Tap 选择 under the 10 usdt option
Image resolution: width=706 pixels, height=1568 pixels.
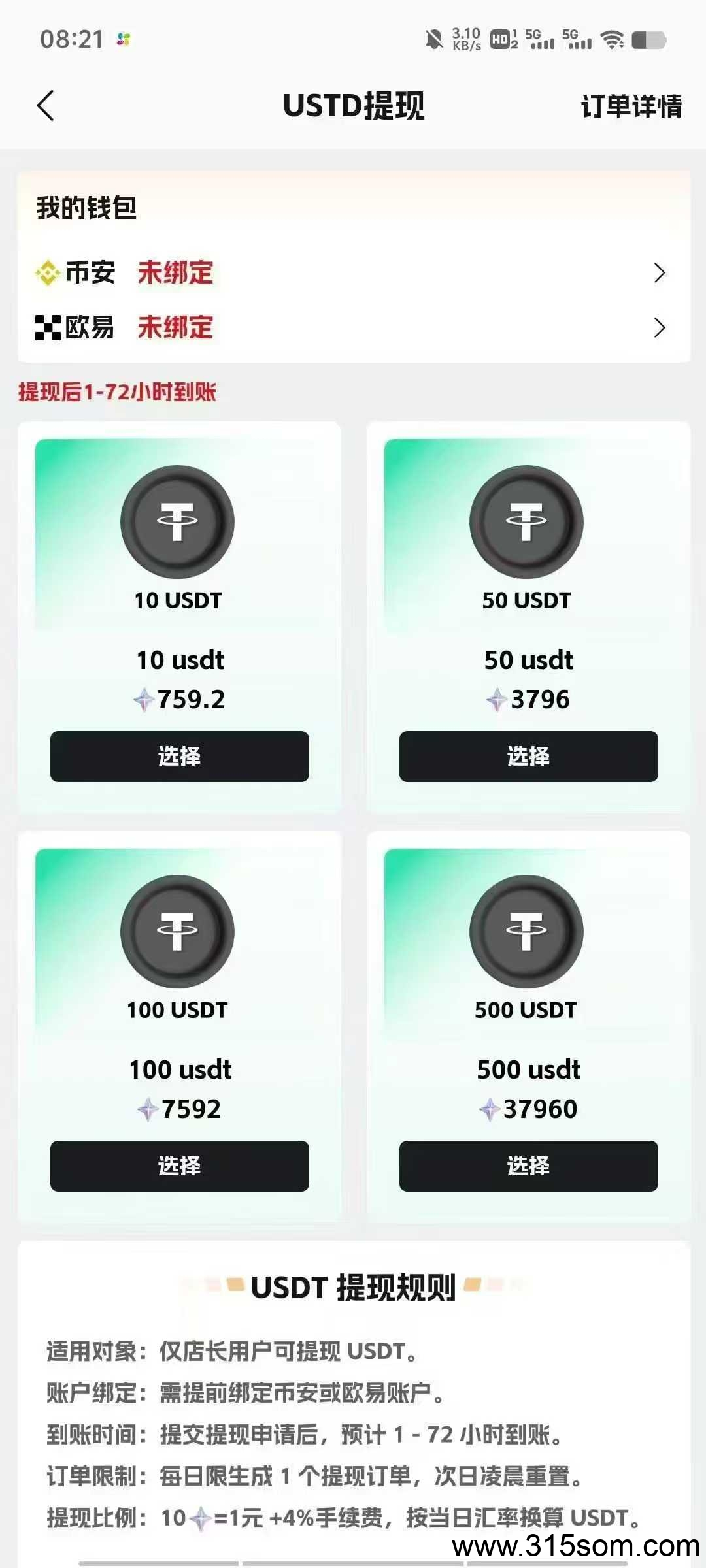pos(180,756)
